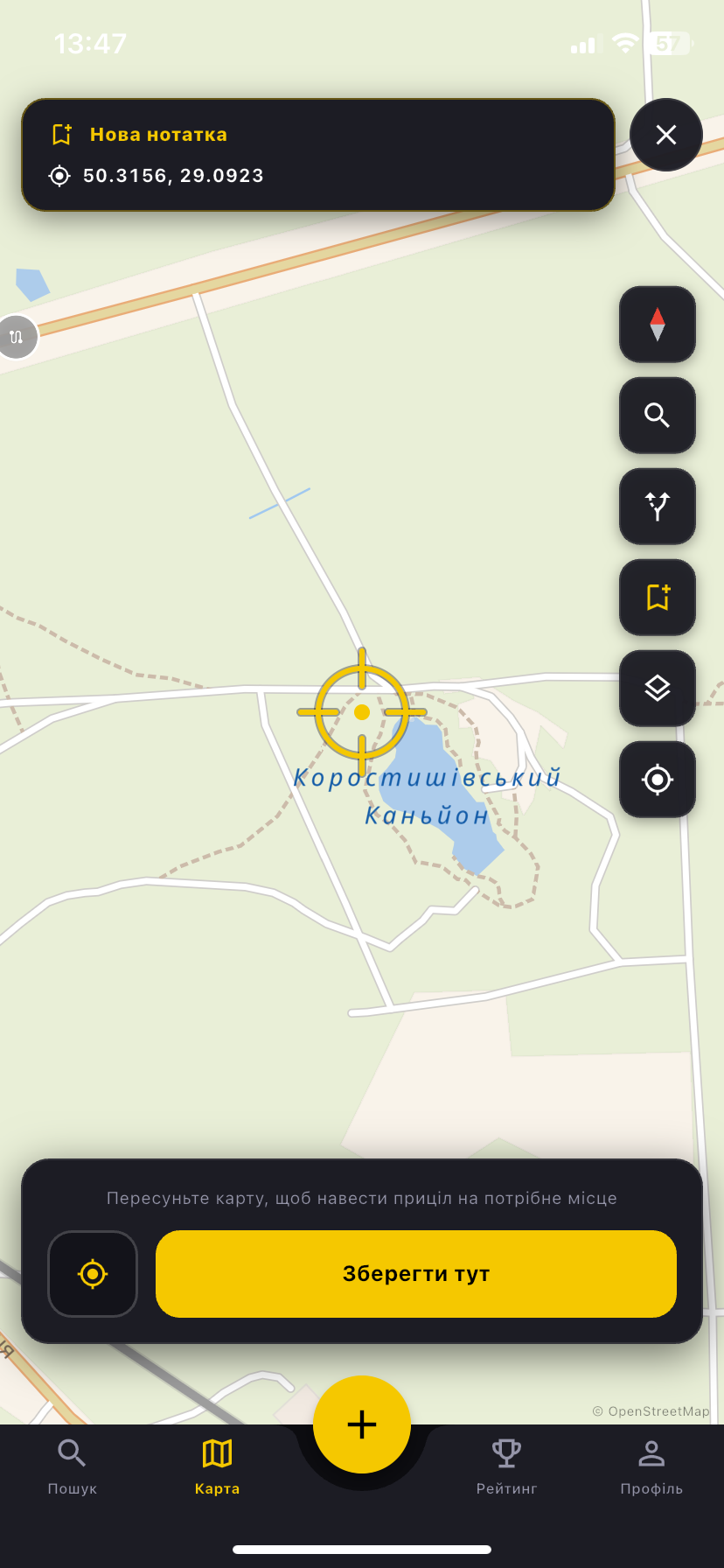Tap the location target button beside Зберегти тут
The height and width of the screenshot is (1568, 724).
coord(93,1274)
